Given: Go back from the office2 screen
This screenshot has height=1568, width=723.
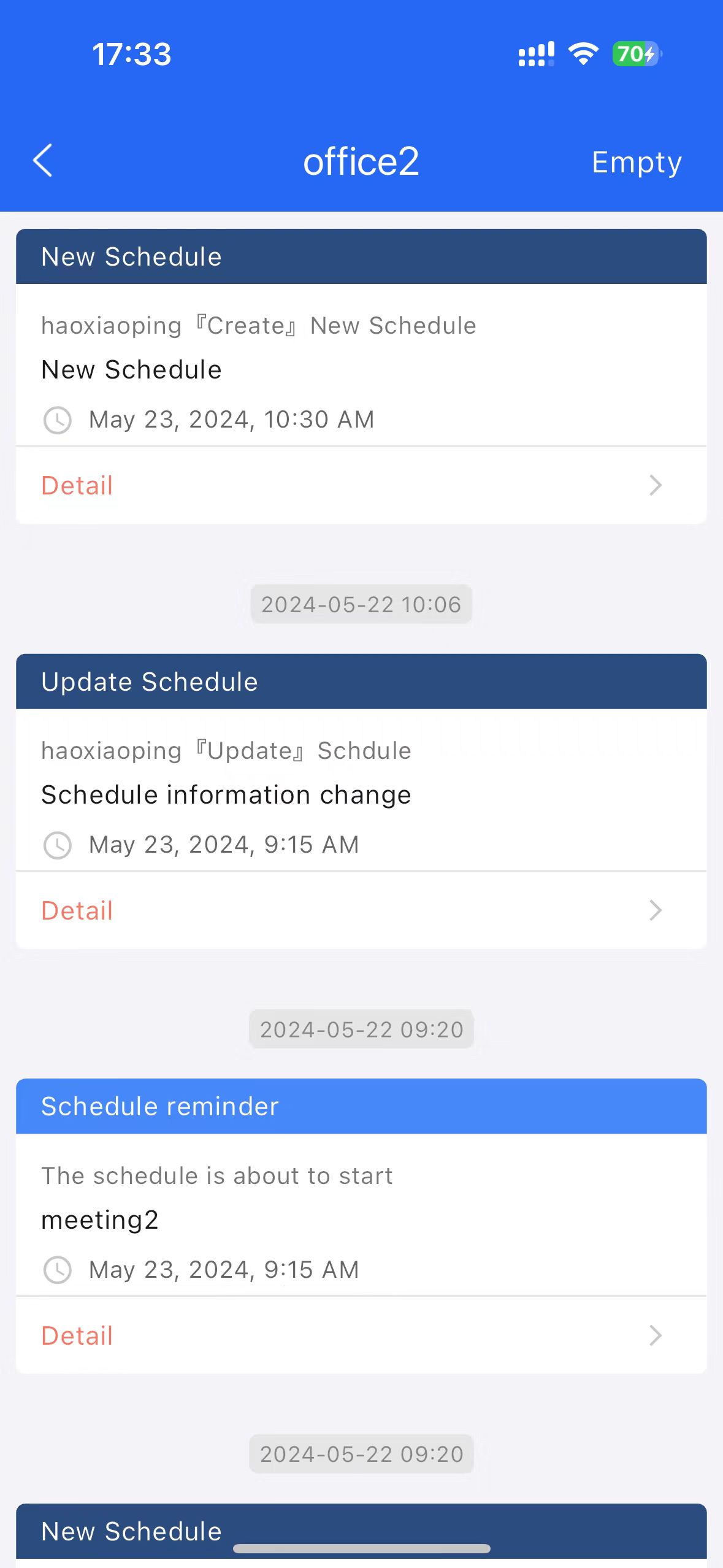Looking at the screenshot, I should coord(43,161).
